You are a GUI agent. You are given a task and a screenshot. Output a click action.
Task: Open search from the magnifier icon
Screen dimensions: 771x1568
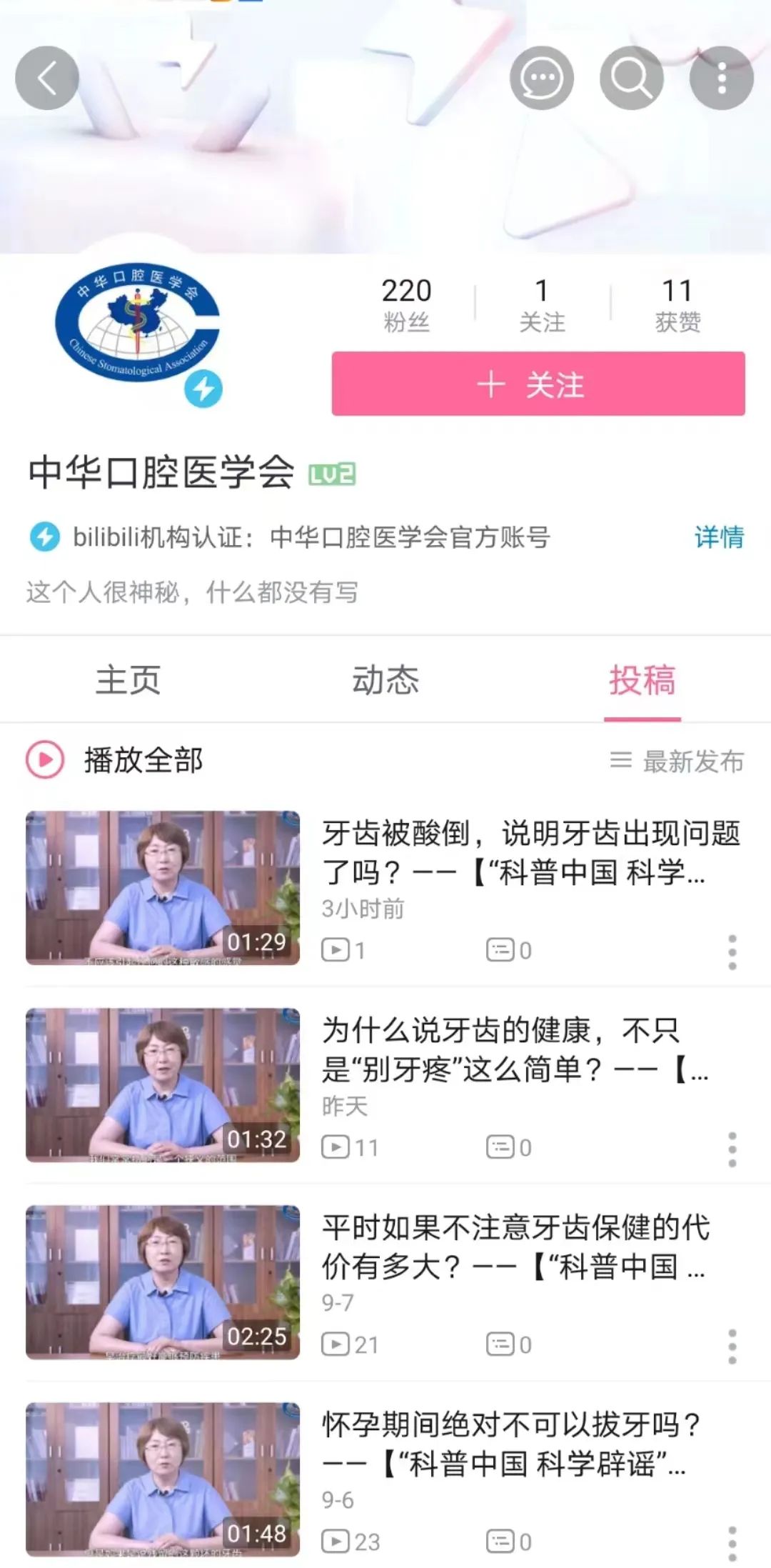[x=631, y=78]
